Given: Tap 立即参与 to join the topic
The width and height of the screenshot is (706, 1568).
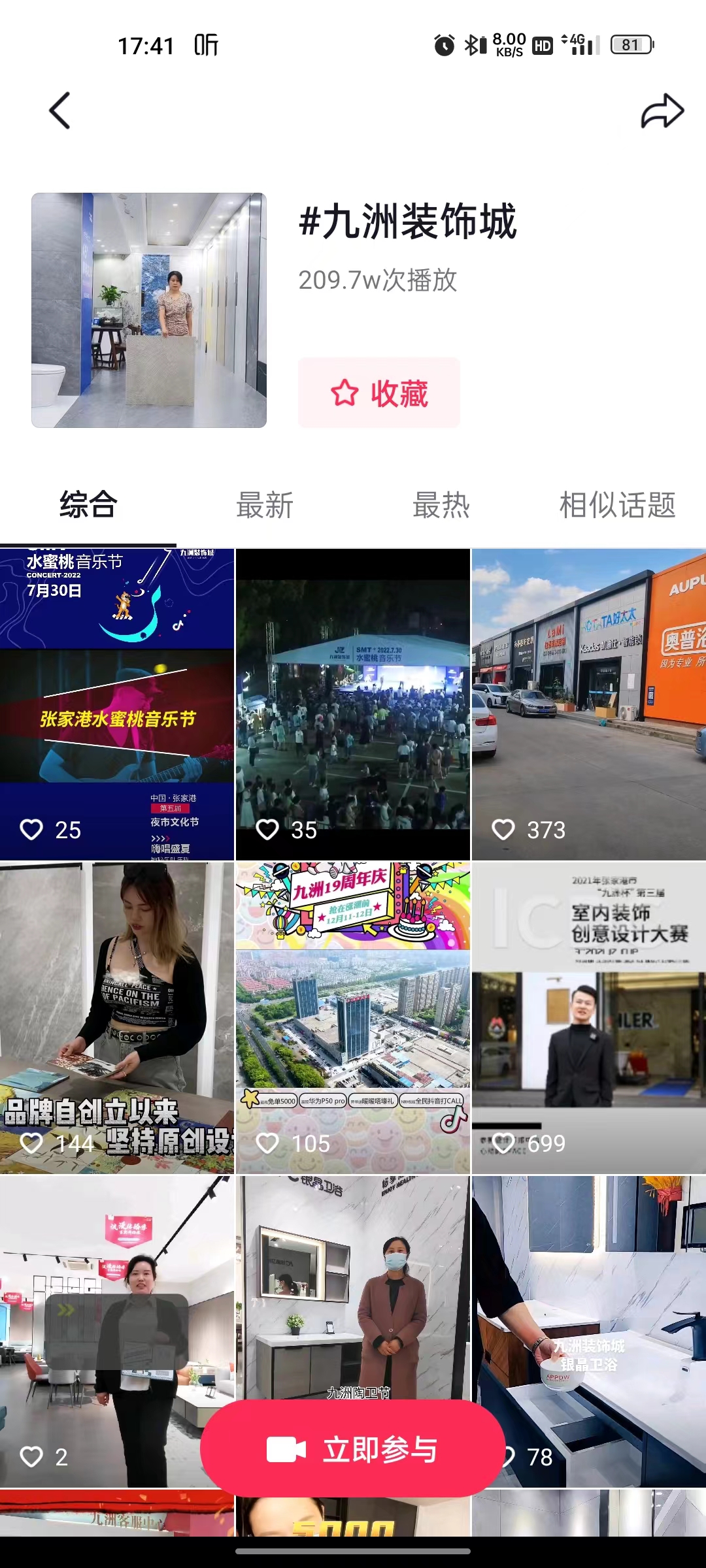Looking at the screenshot, I should point(353,1449).
